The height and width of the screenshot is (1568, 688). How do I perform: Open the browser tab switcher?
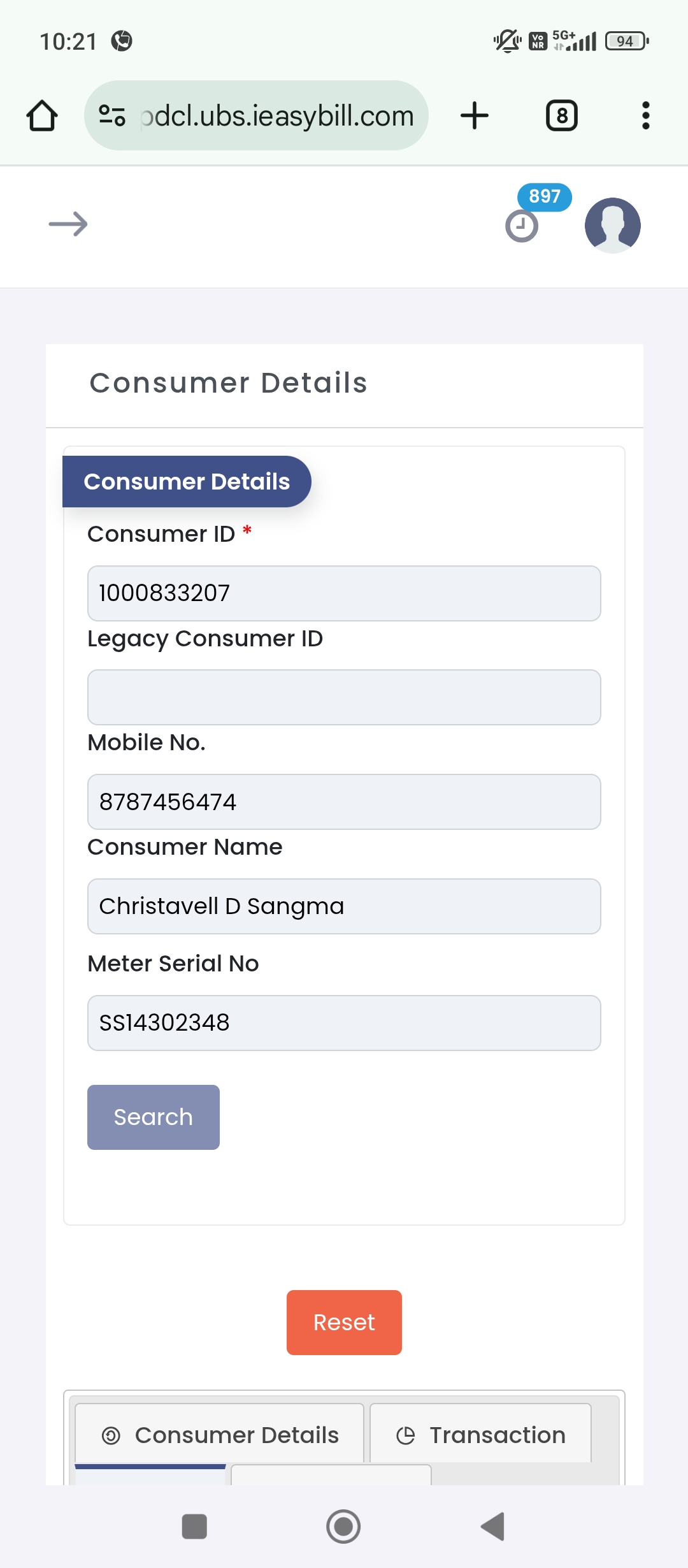(x=562, y=115)
